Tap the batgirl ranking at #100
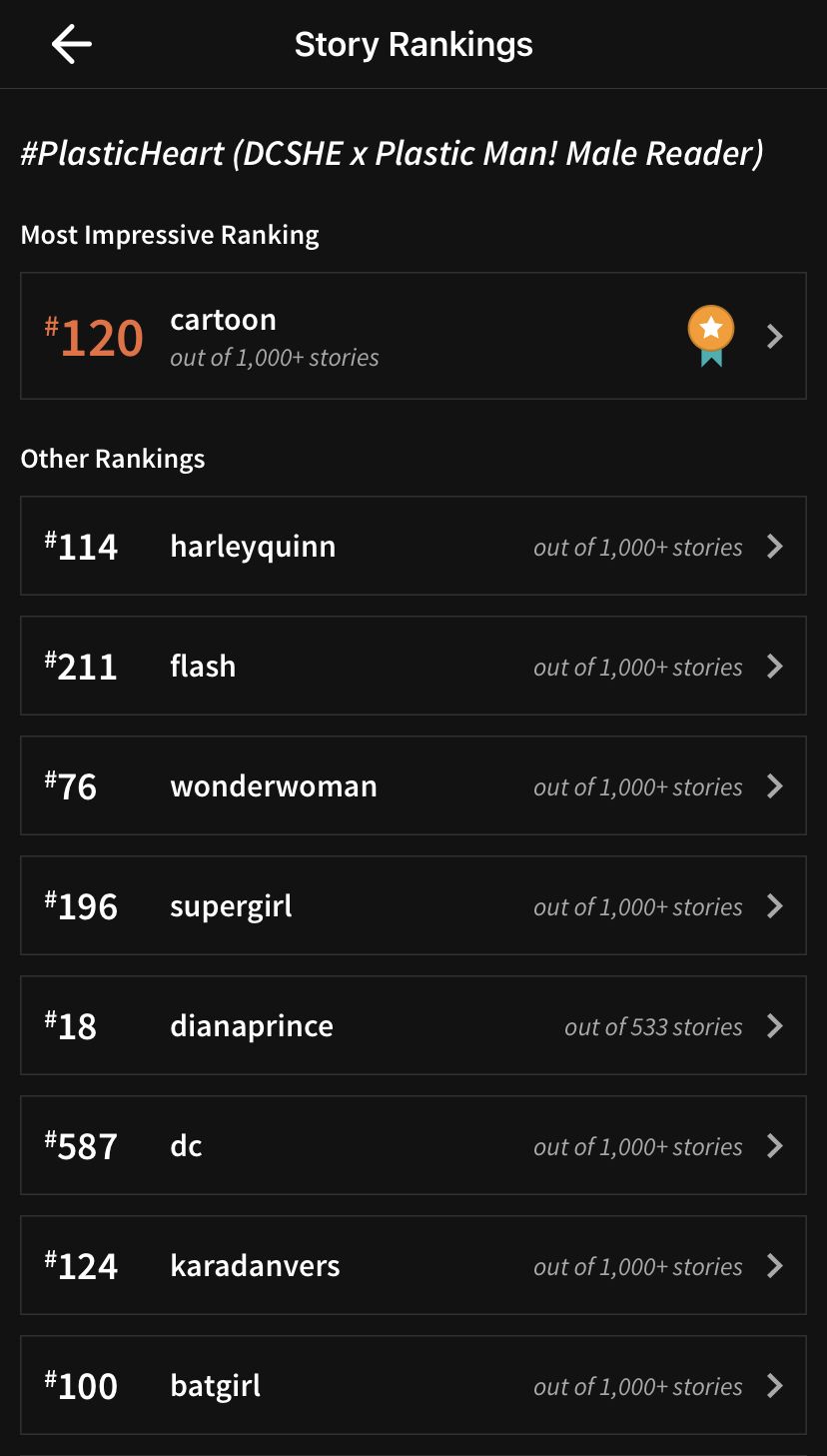Image resolution: width=827 pixels, height=1456 pixels. pos(413,1385)
